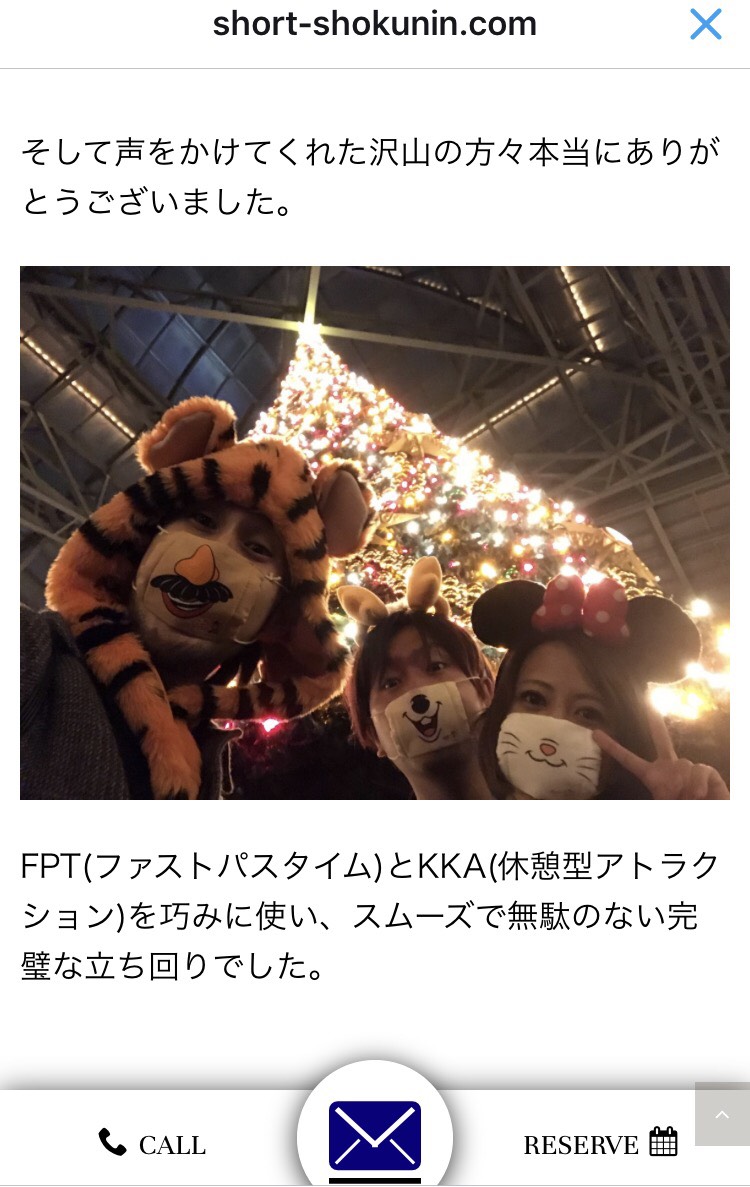Open the mail contact button

[375, 1136]
